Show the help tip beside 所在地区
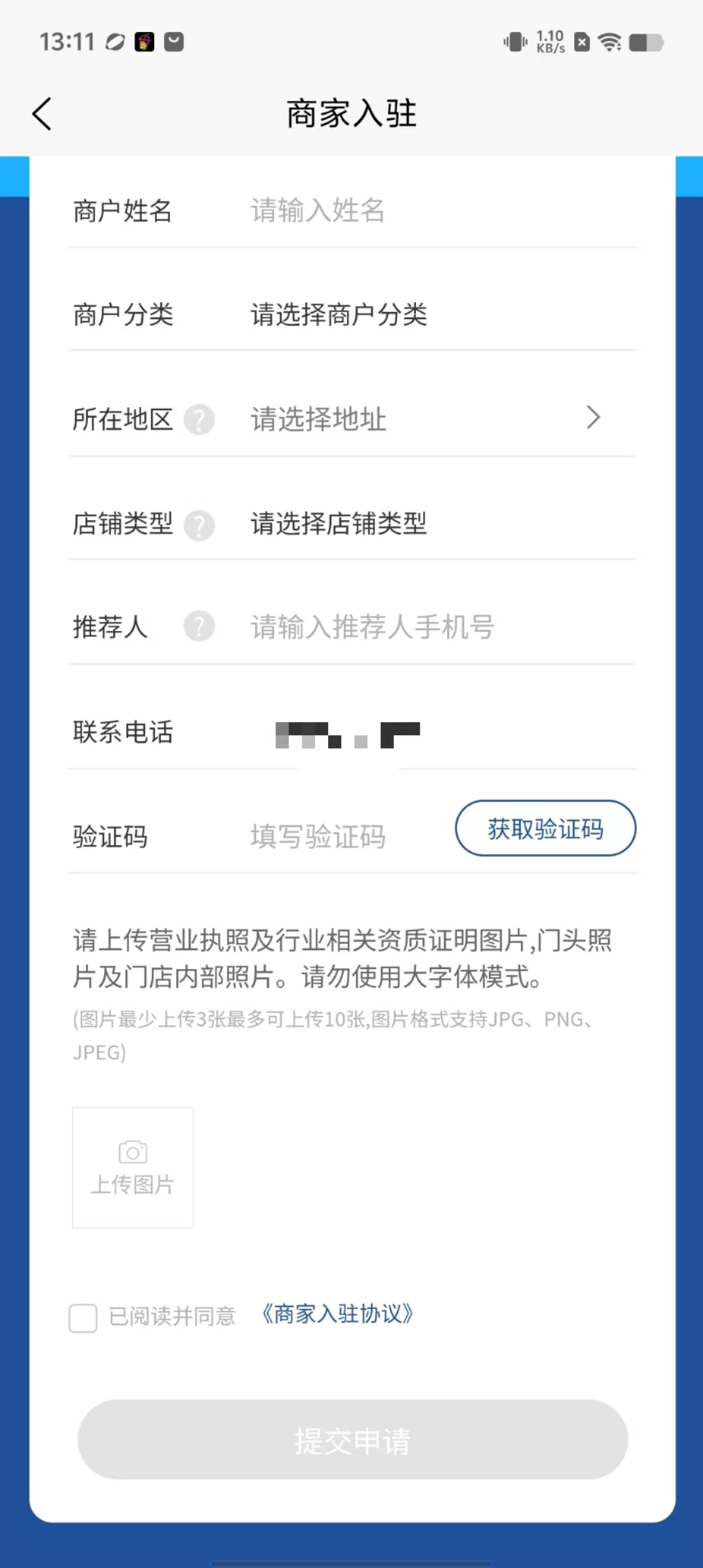This screenshot has width=703, height=1568. (199, 419)
